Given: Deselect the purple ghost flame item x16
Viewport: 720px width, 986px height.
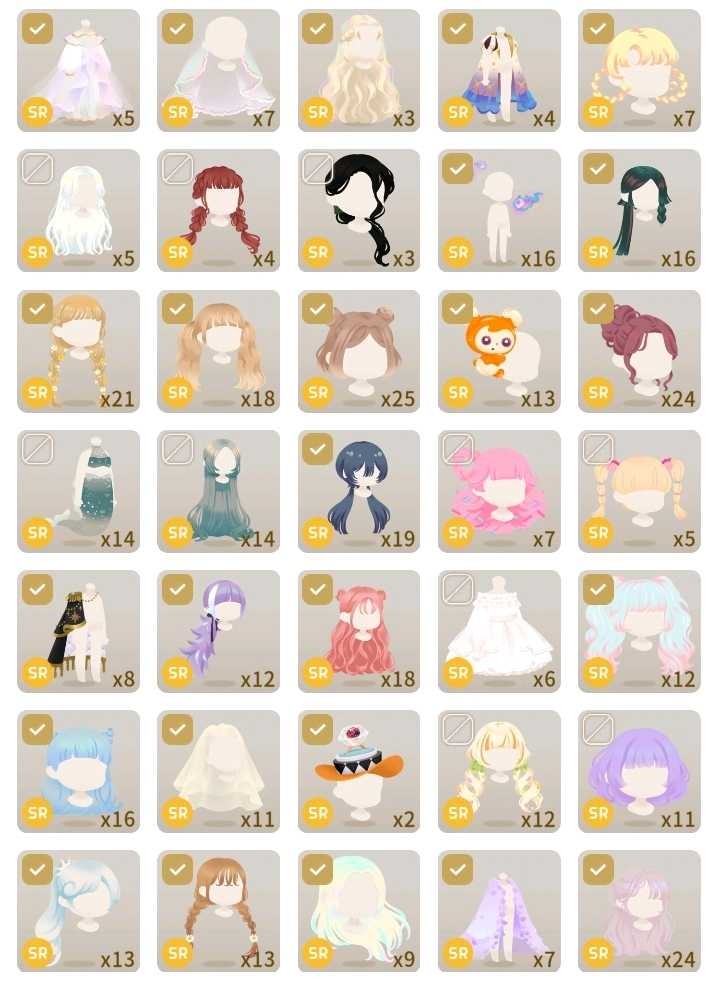Looking at the screenshot, I should coord(458,168).
